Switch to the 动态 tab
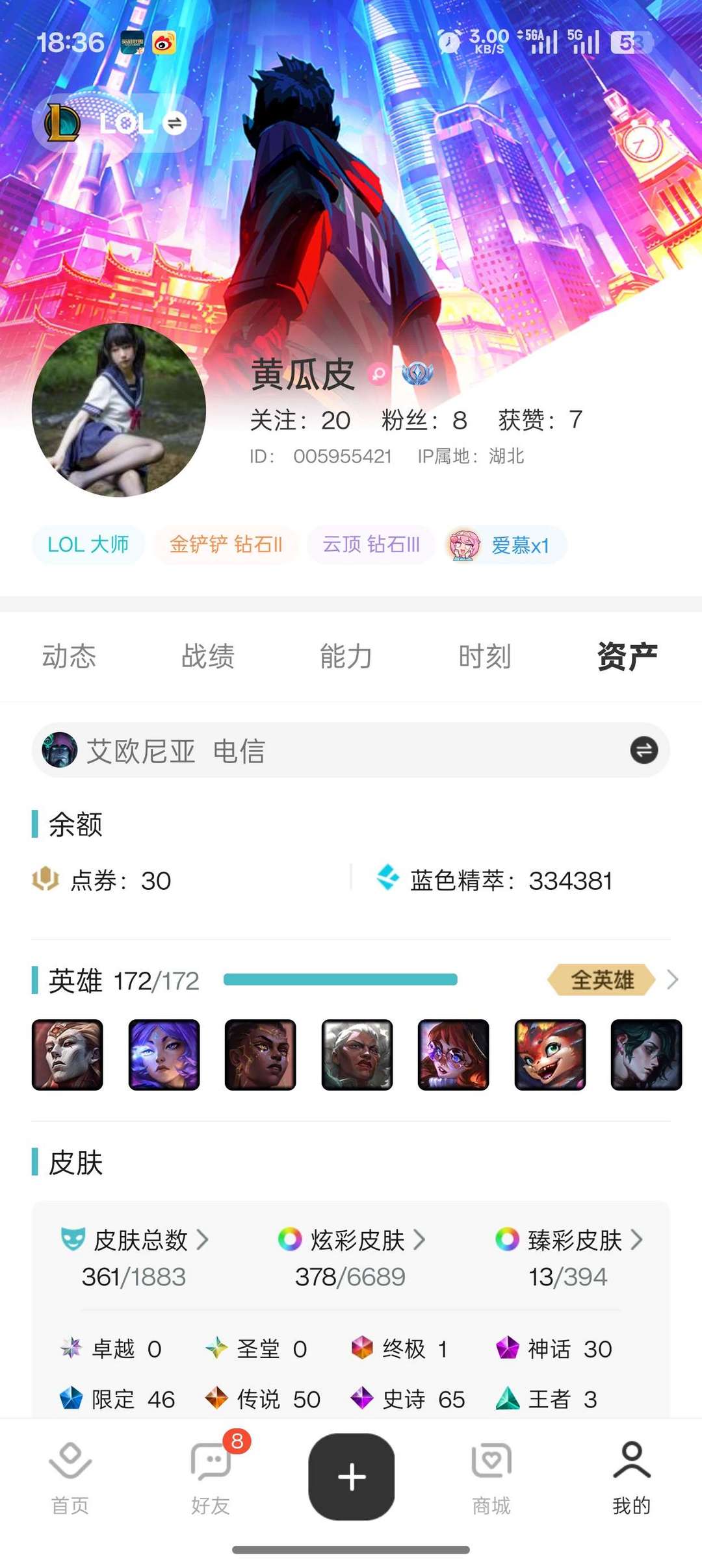702x1568 pixels. (69, 656)
